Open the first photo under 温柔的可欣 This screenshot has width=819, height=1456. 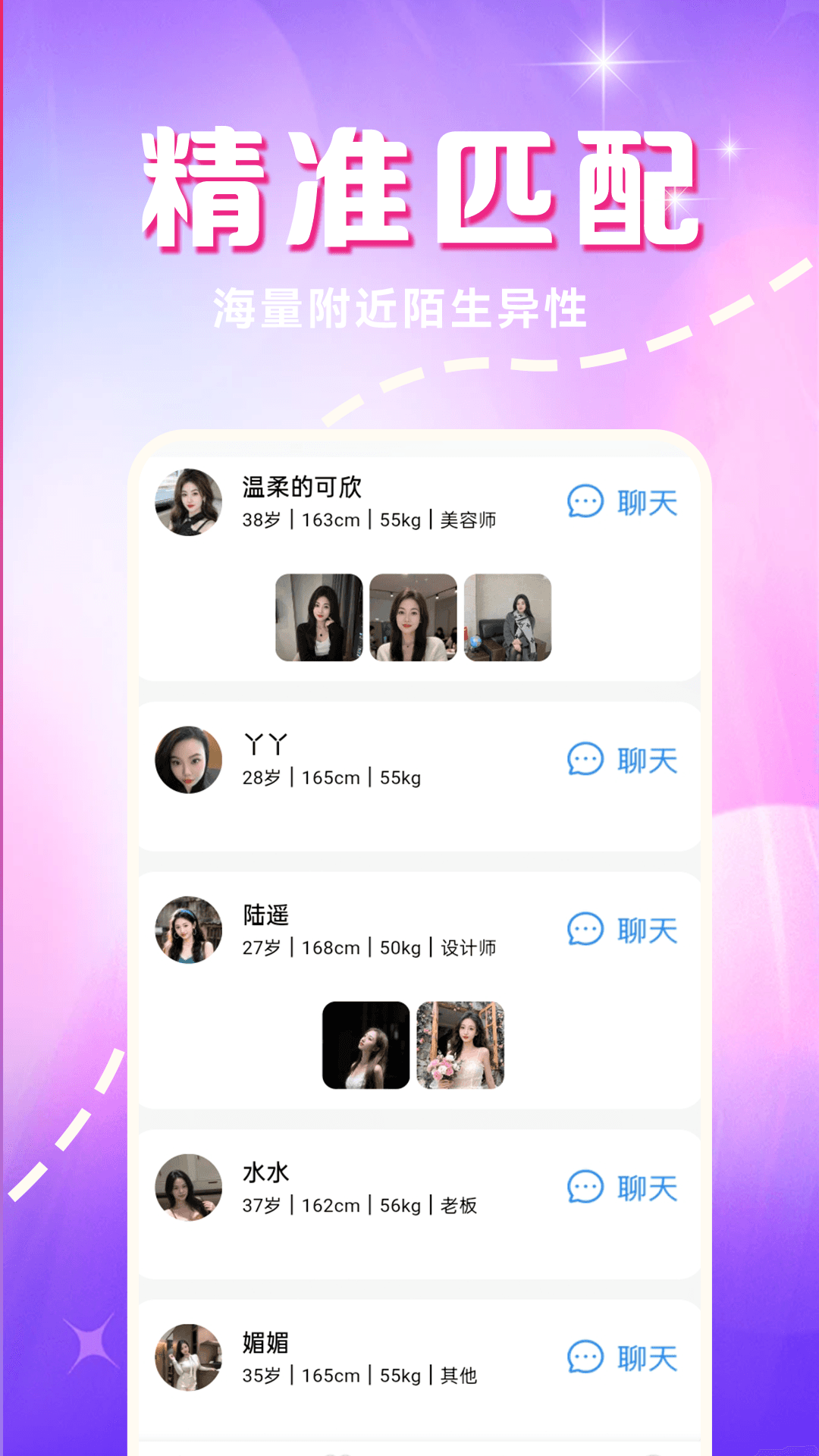[319, 617]
